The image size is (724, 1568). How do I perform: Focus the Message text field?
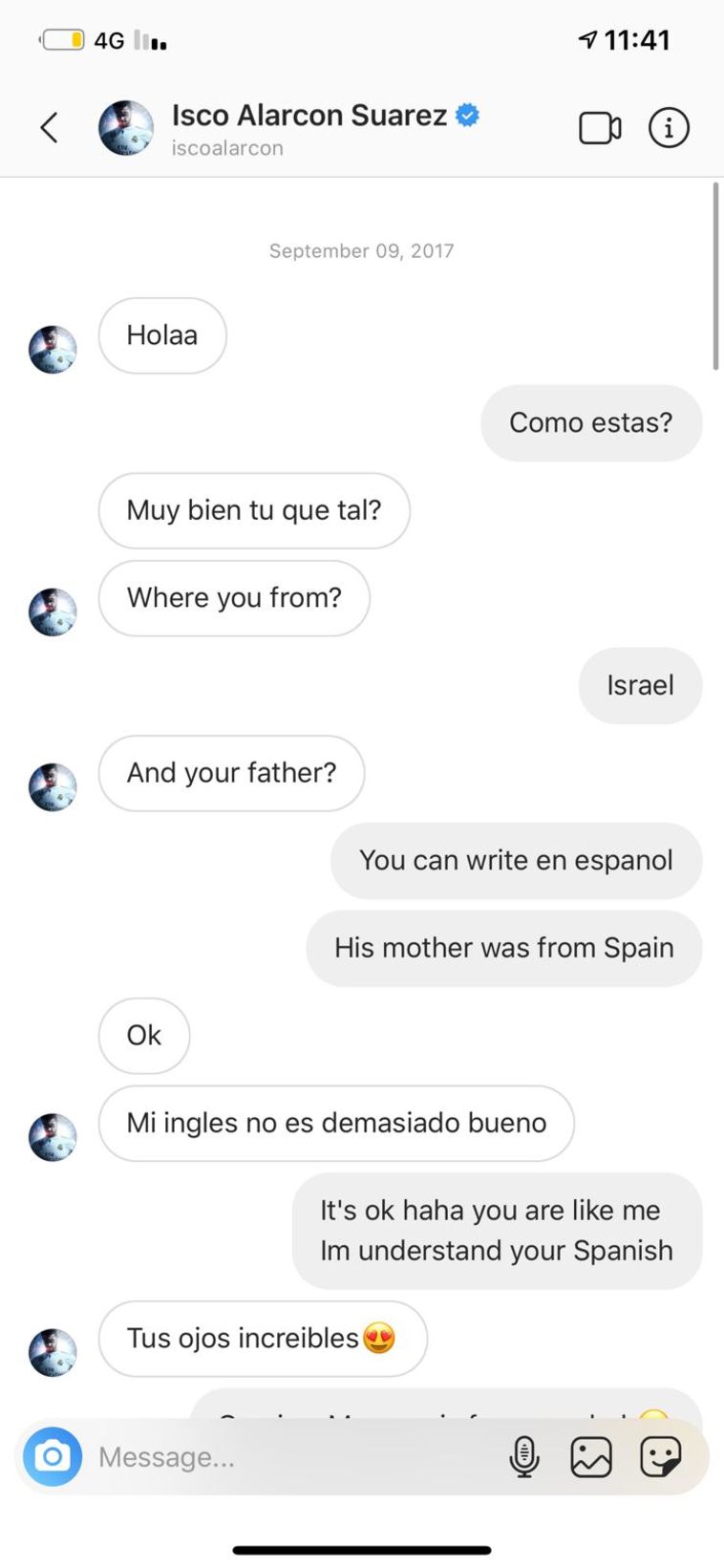[x=287, y=1456]
